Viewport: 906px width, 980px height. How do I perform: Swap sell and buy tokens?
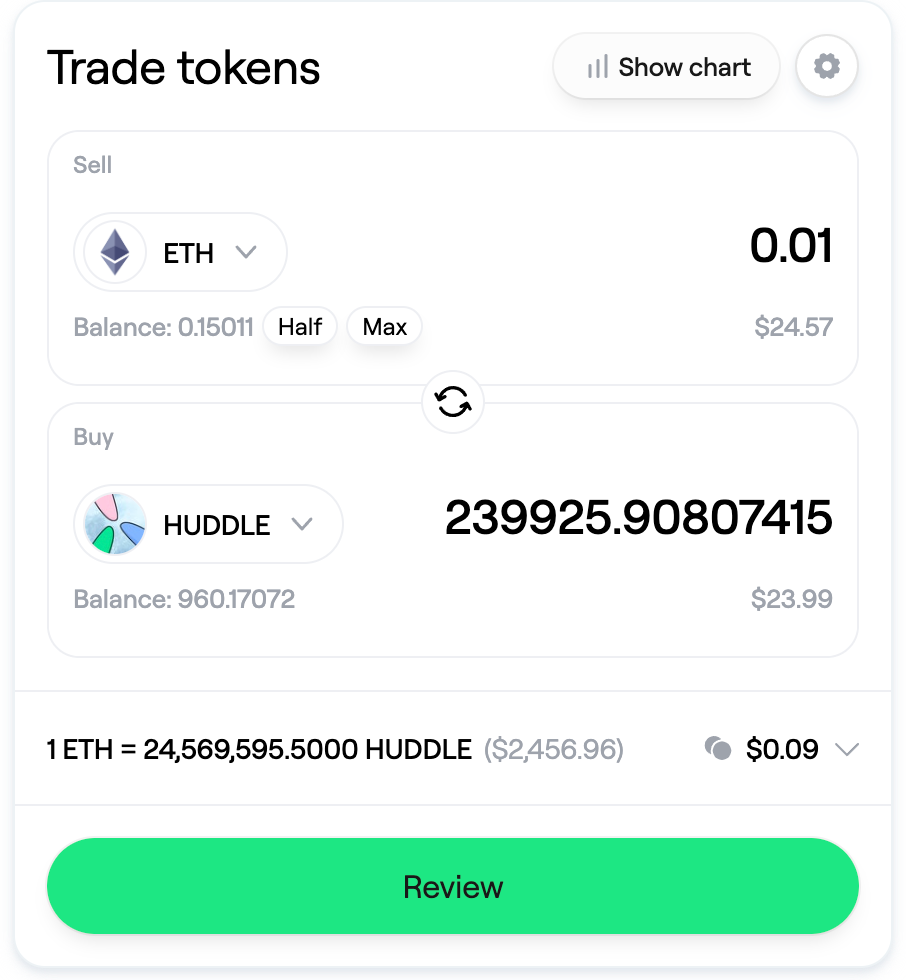(x=453, y=401)
